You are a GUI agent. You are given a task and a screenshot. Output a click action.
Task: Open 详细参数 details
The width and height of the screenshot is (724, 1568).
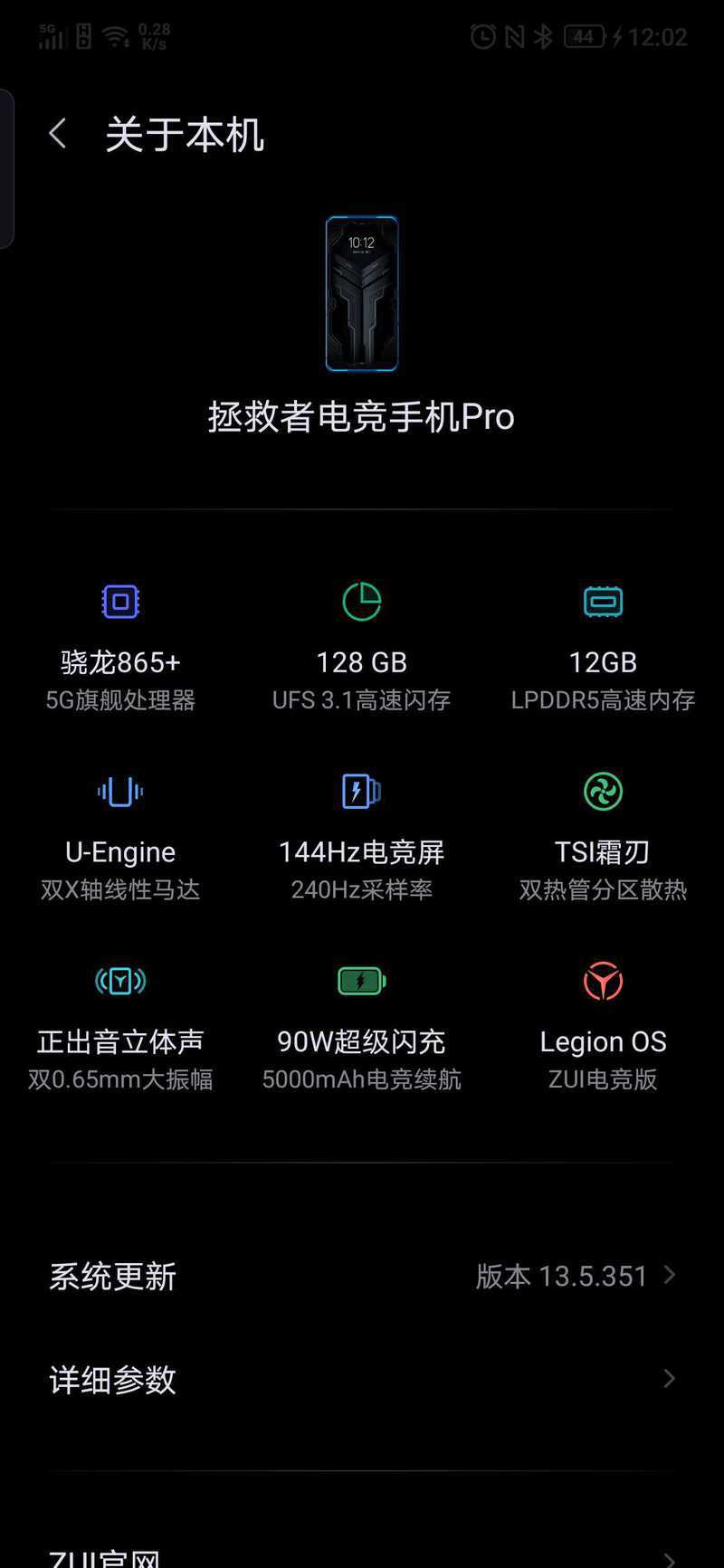(362, 1379)
